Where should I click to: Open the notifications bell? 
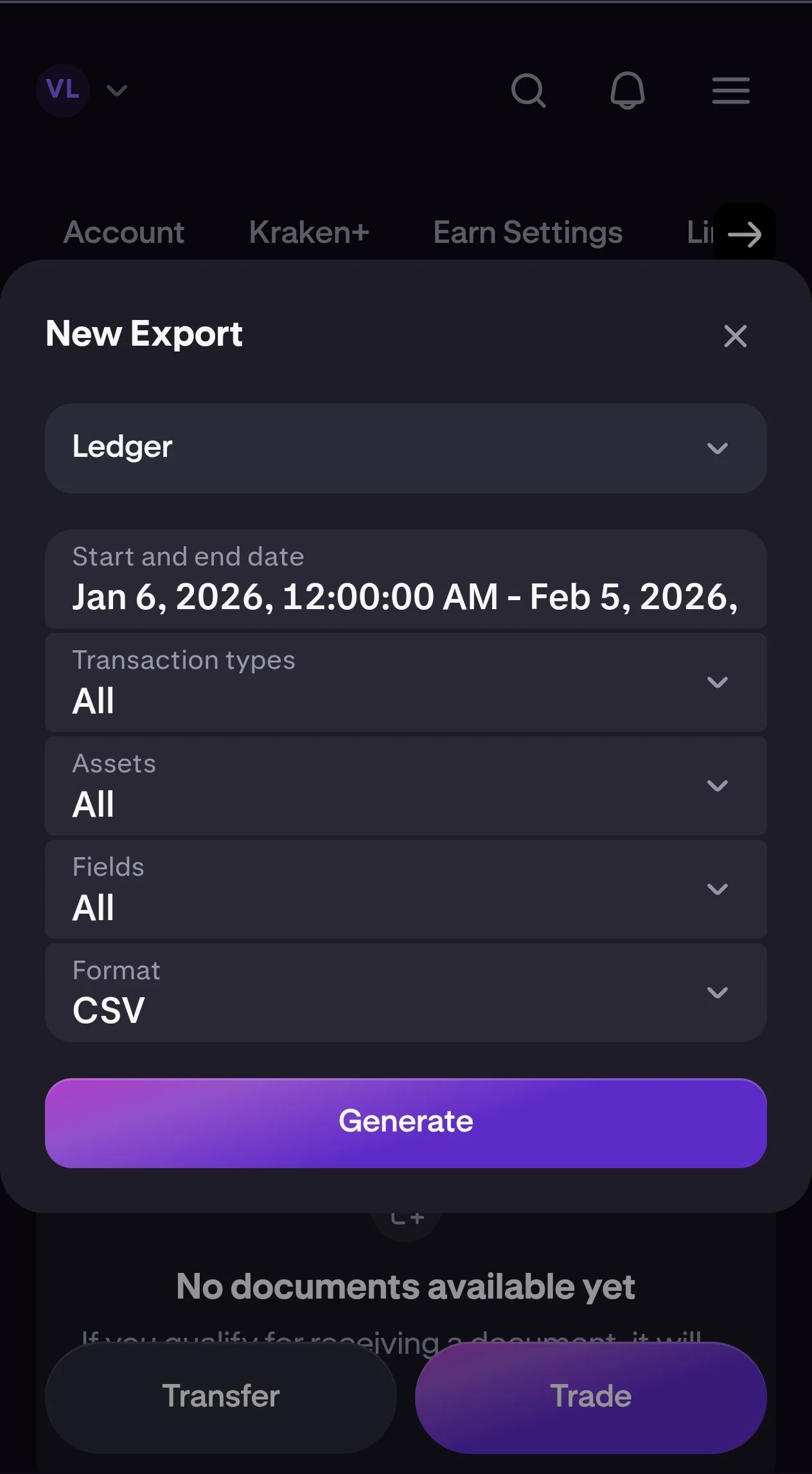[x=627, y=91]
